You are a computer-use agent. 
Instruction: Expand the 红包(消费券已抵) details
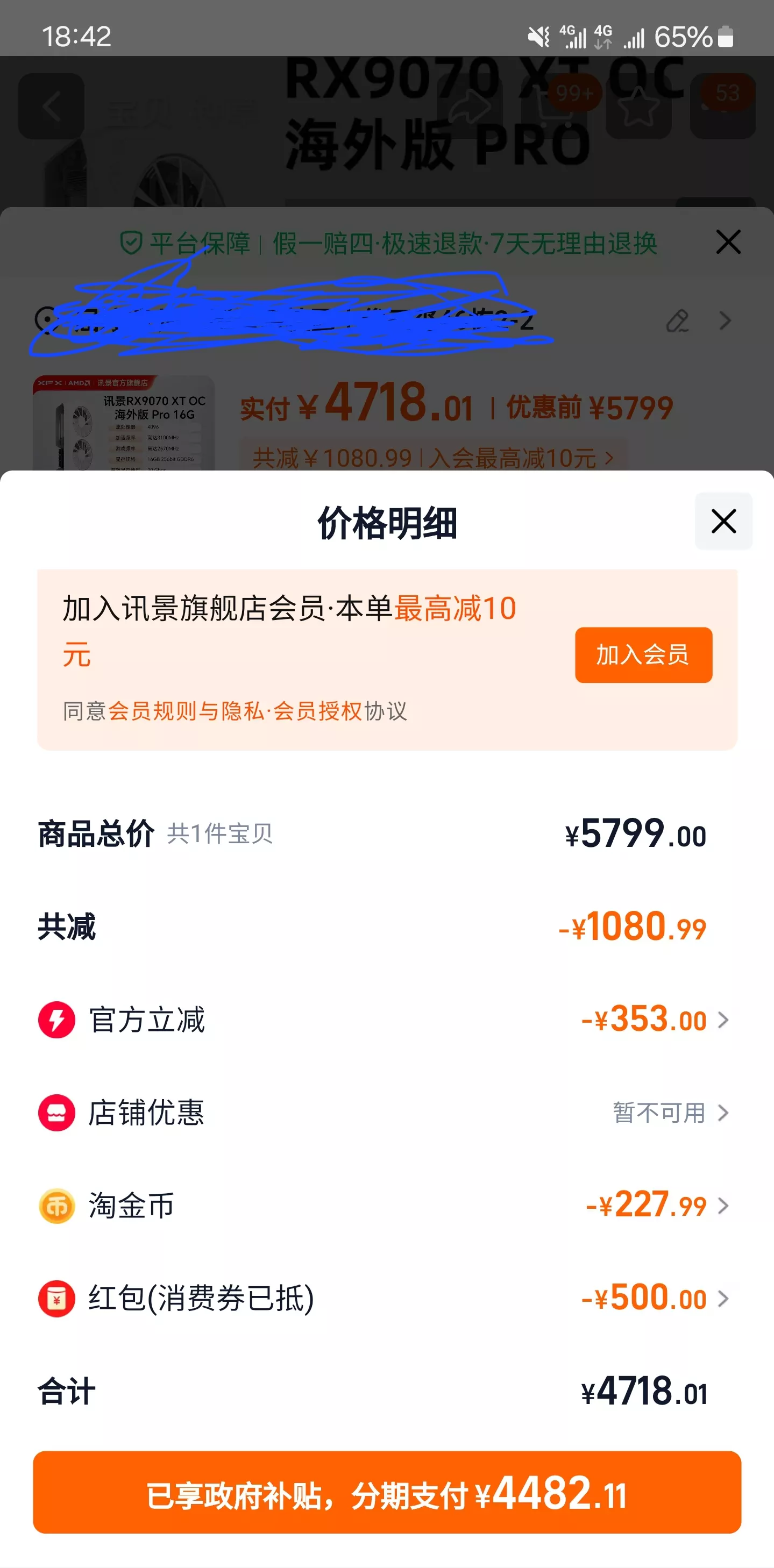pos(725,1299)
